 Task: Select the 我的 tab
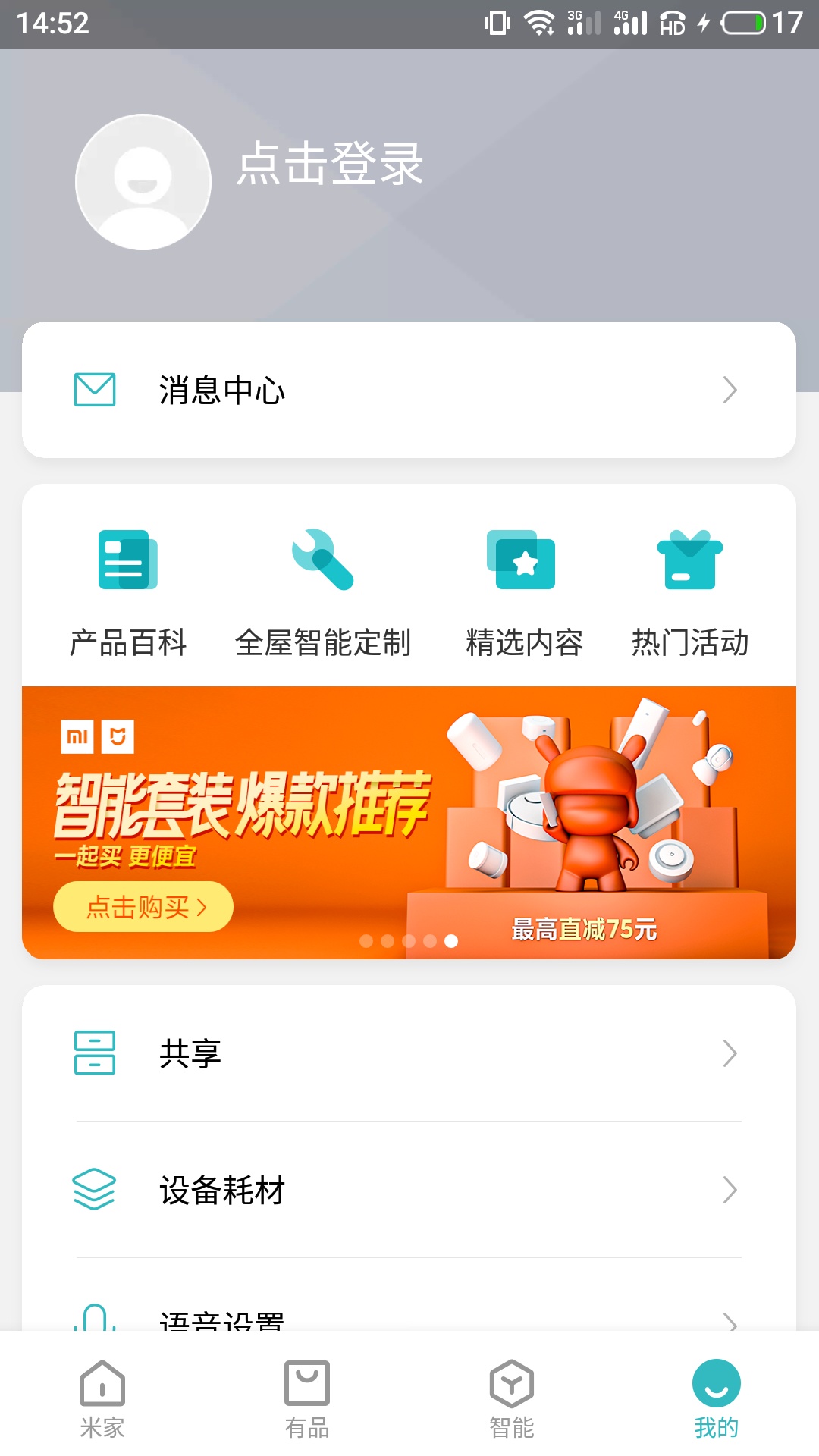(x=717, y=1399)
